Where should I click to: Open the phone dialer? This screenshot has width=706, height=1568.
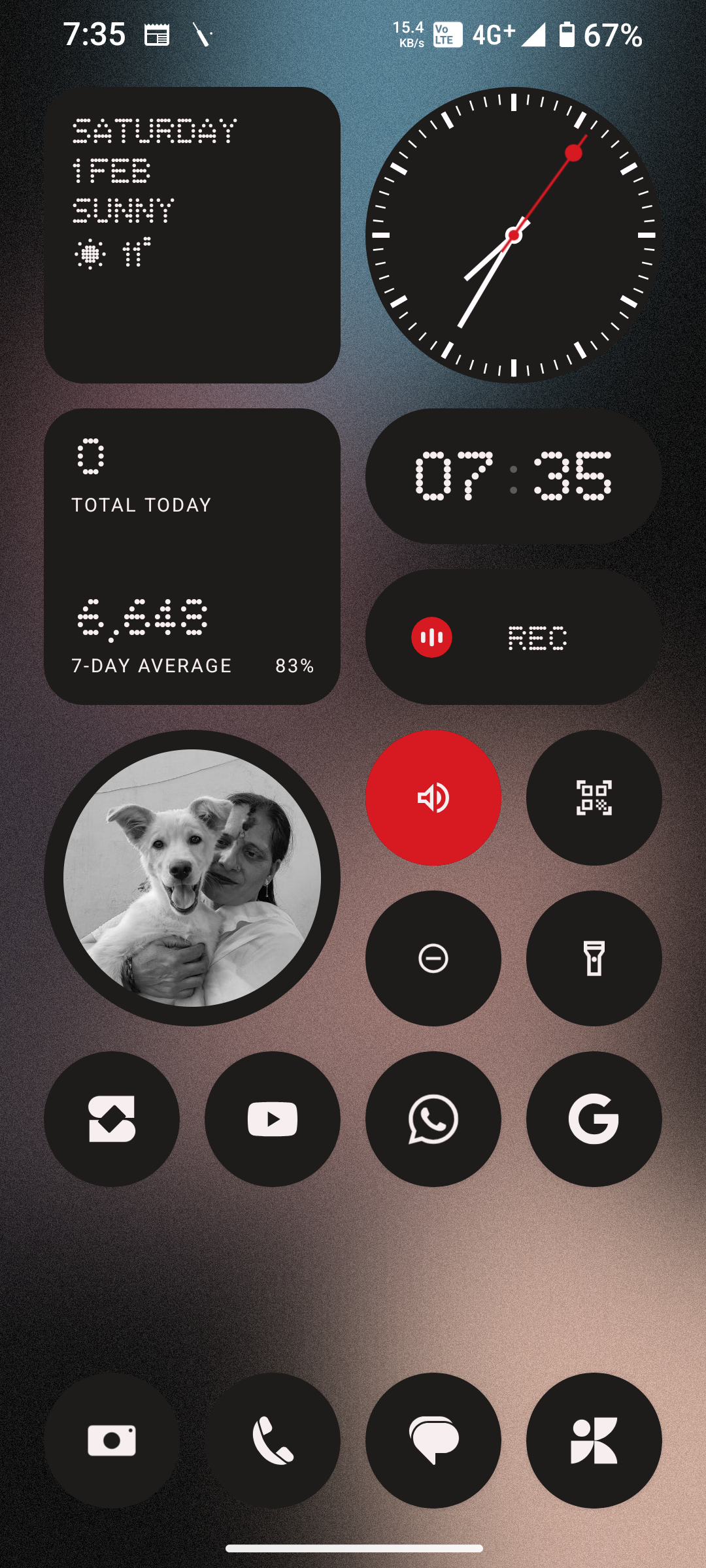[272, 1441]
